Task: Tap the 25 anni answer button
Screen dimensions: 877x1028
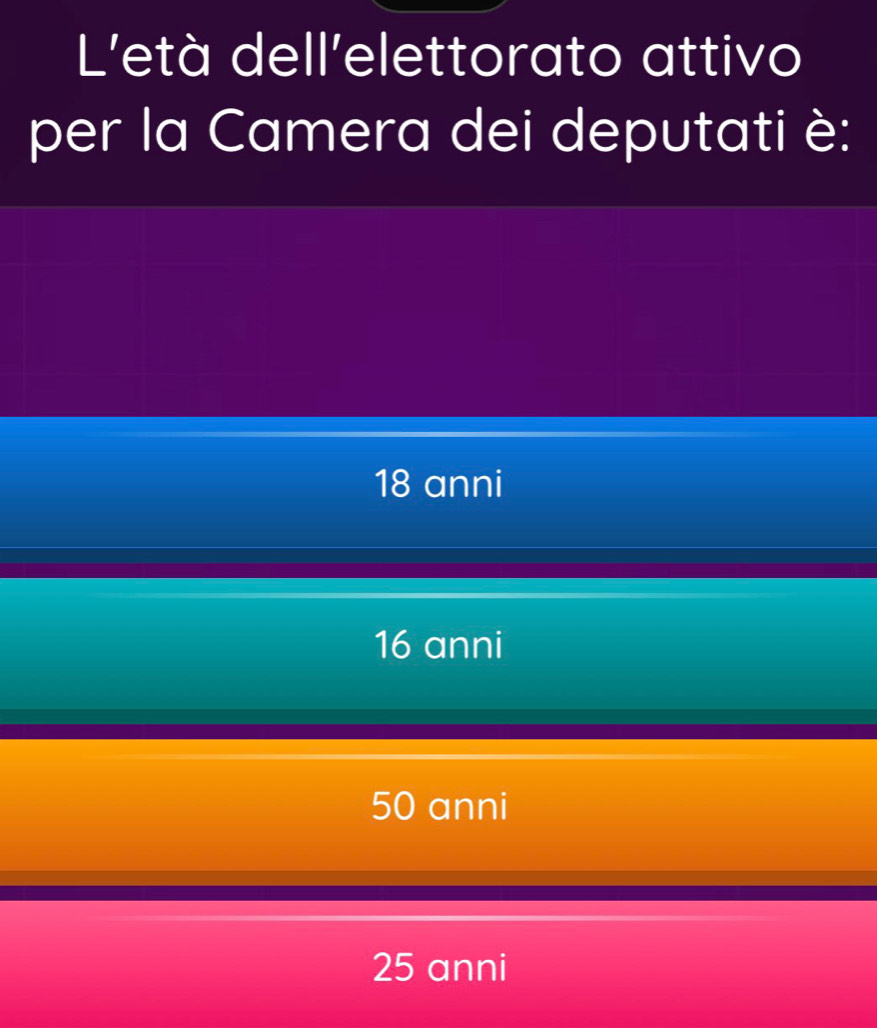Action: click(438, 967)
